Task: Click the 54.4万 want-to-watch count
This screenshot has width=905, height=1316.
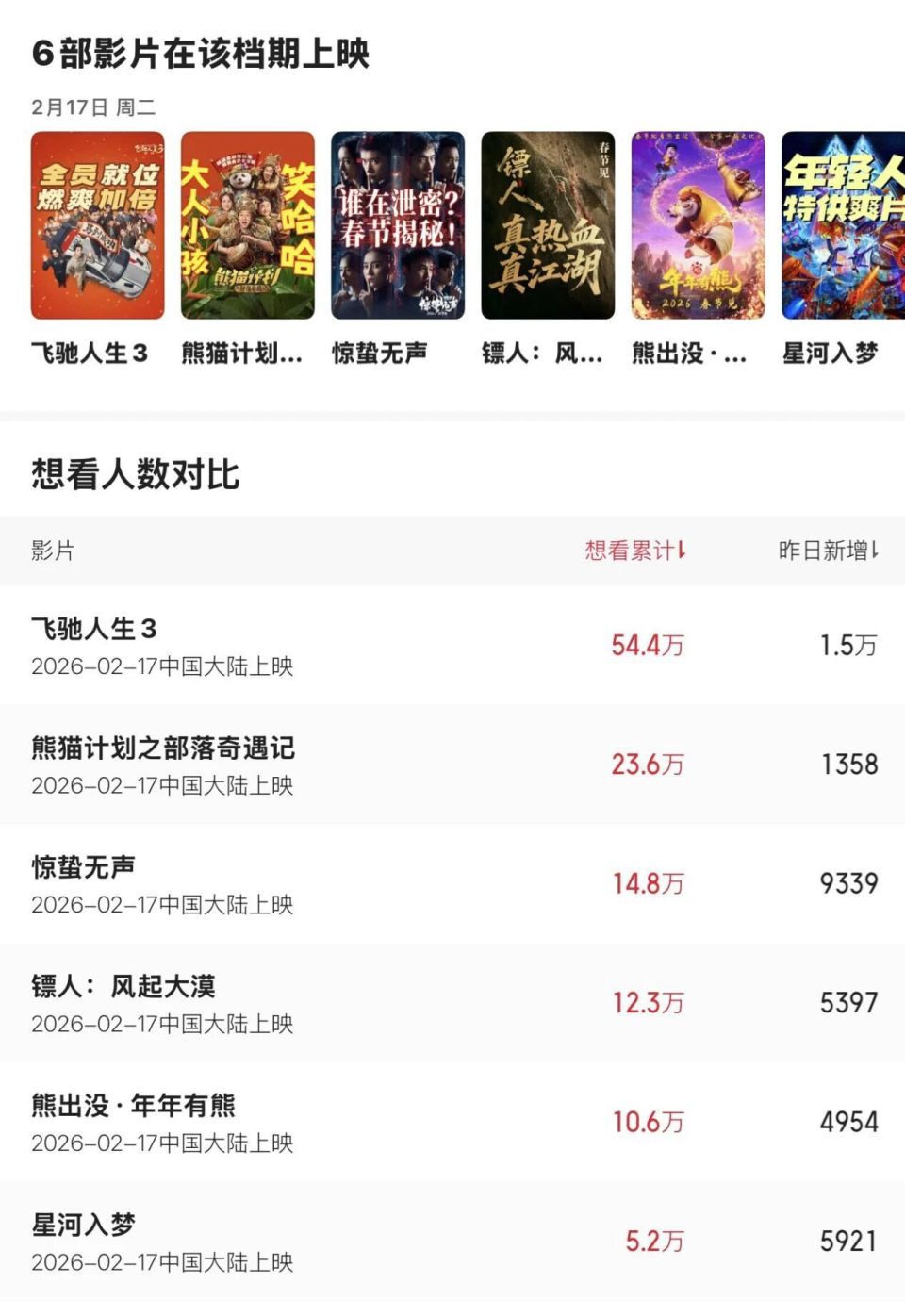Action: 646,646
